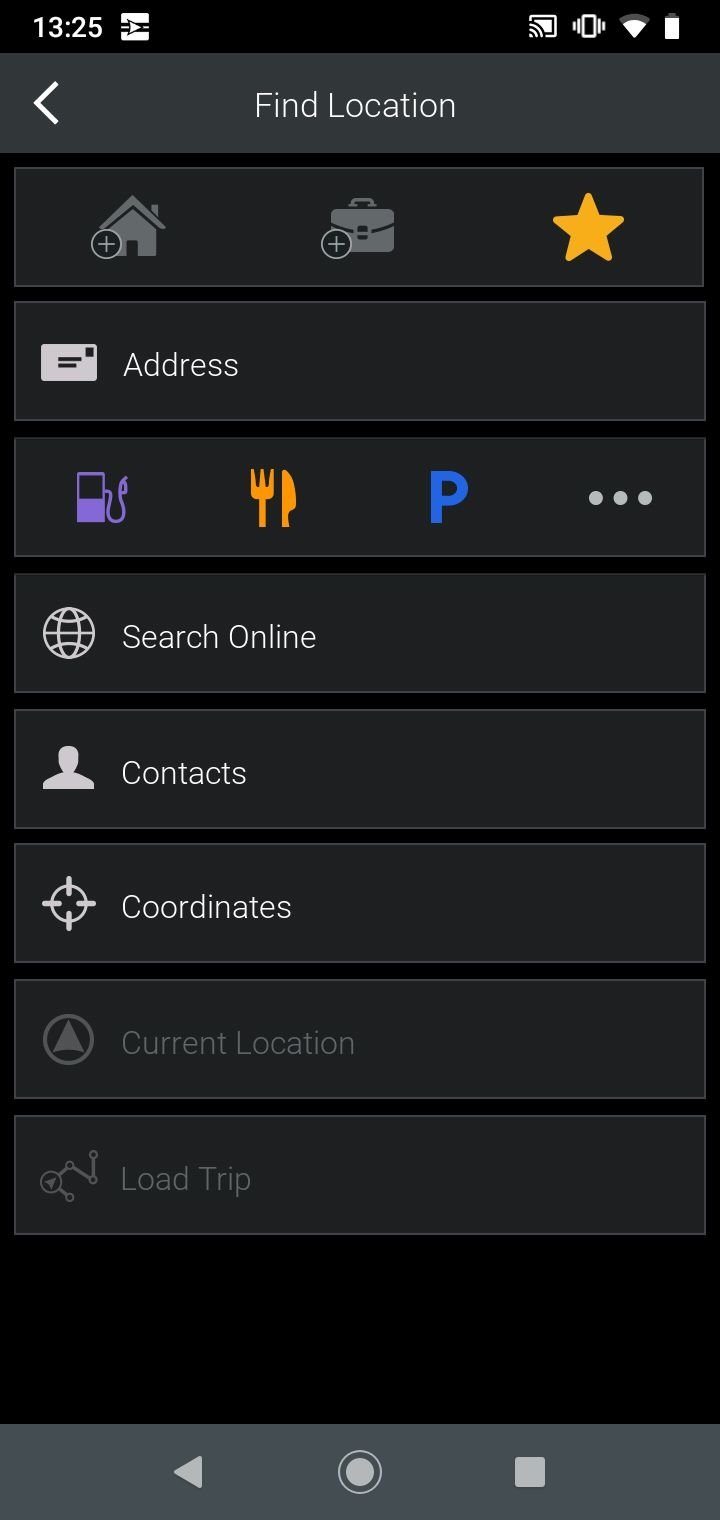Tap the contact silhouette icon
720x1520 pixels.
(x=67, y=768)
